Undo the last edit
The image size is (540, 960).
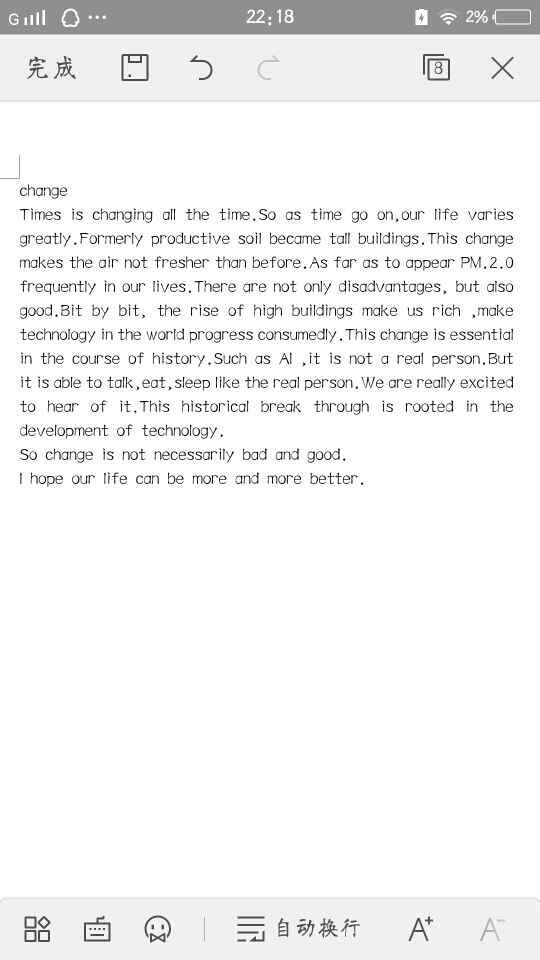point(201,67)
